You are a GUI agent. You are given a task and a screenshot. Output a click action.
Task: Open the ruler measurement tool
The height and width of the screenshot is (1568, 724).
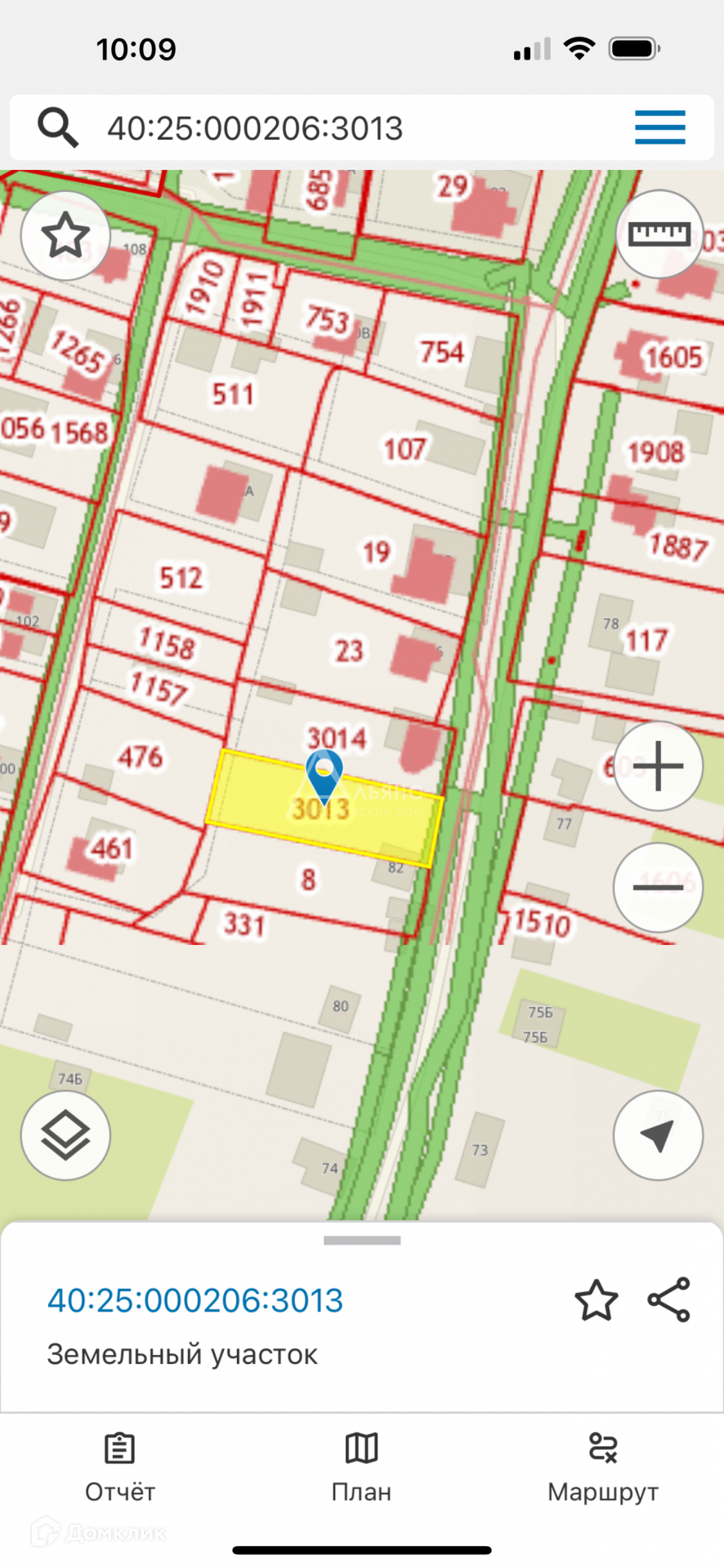click(659, 235)
